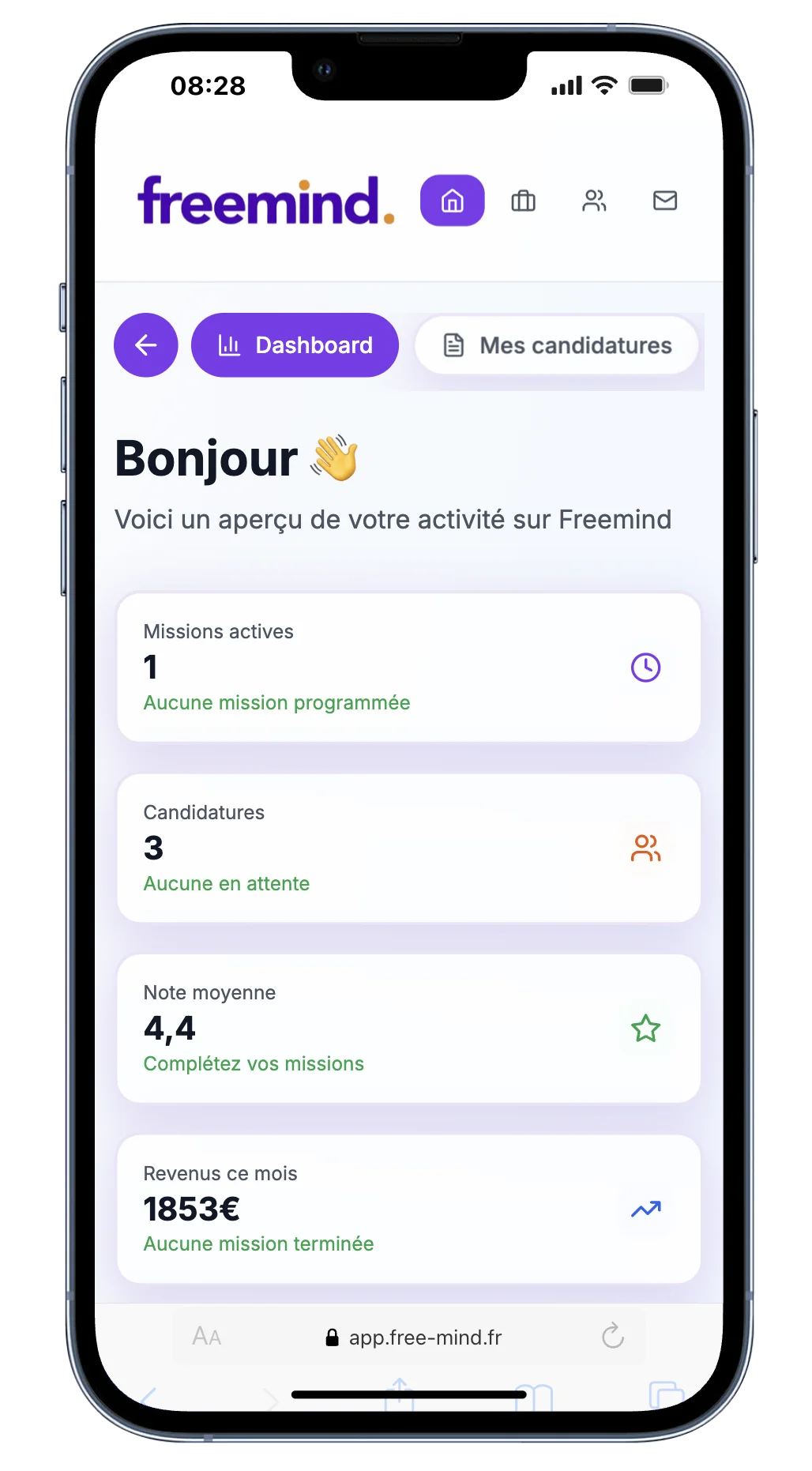This screenshot has height=1471, width=812.
Task: Click the people icon in the top navigation
Action: click(x=594, y=201)
